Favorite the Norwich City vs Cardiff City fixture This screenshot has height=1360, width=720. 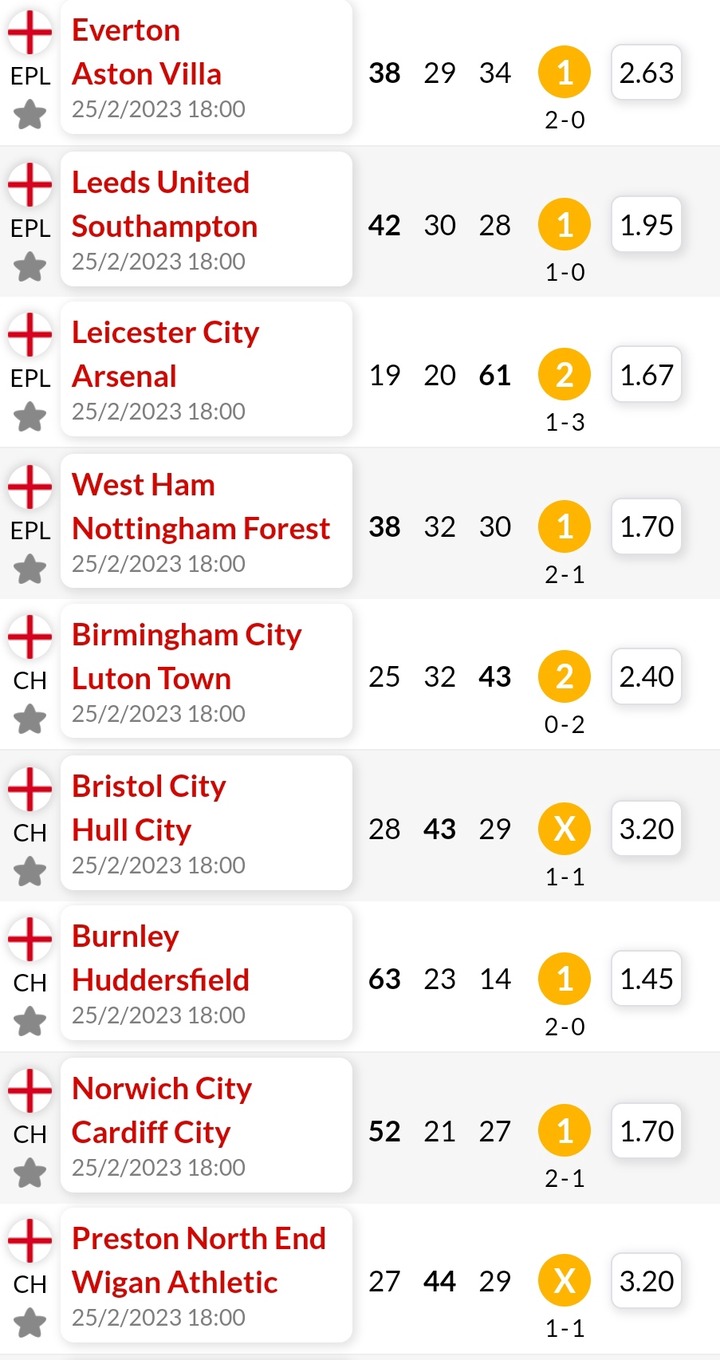[30, 1173]
